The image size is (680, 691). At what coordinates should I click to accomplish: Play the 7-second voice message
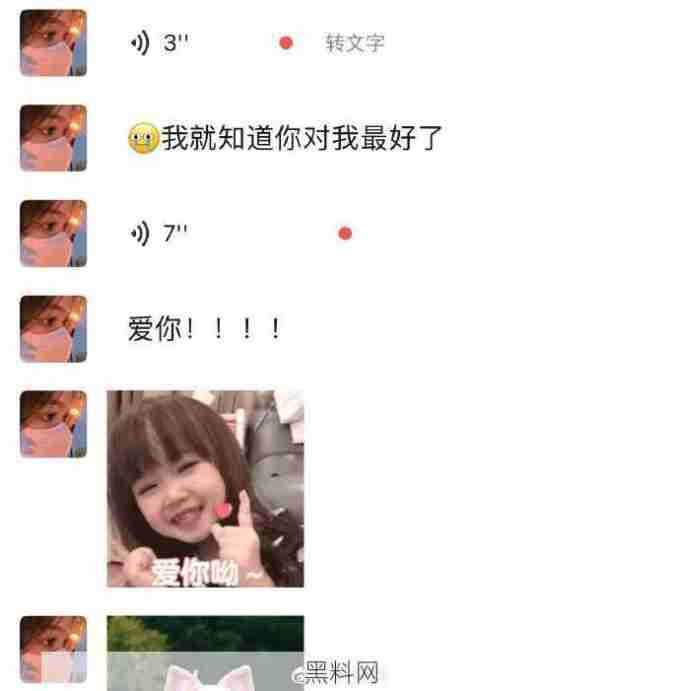pyautogui.click(x=160, y=234)
